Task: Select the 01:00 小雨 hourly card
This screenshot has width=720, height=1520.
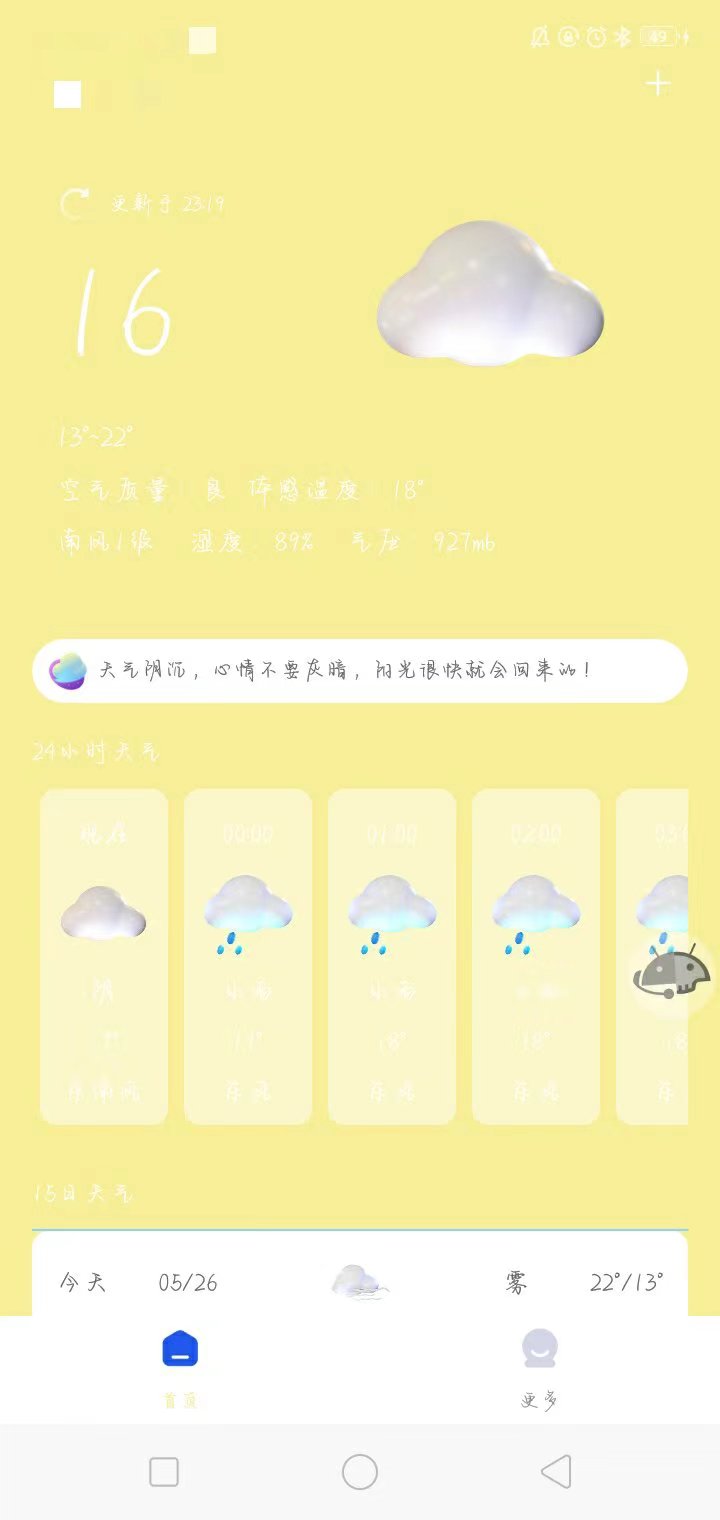Action: click(x=391, y=955)
